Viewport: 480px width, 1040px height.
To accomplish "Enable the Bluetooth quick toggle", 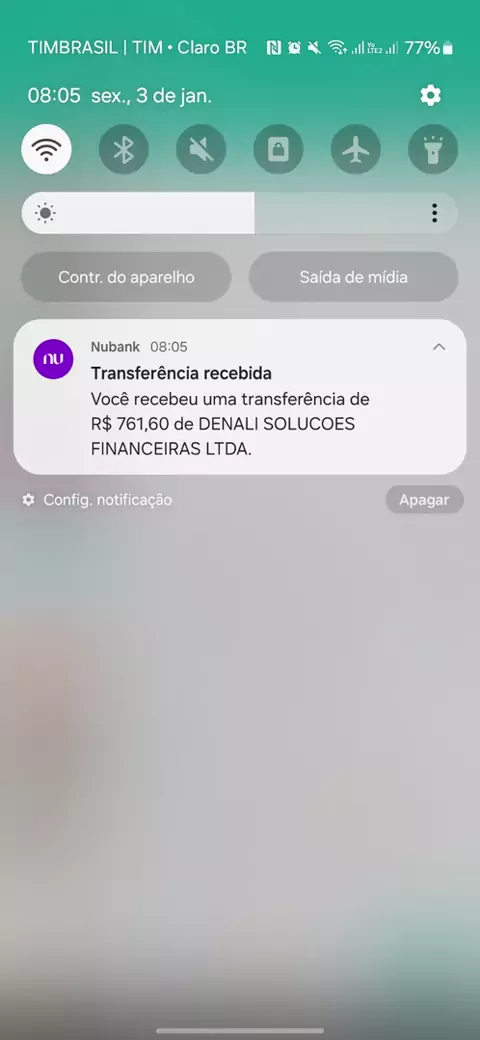I will coord(124,149).
